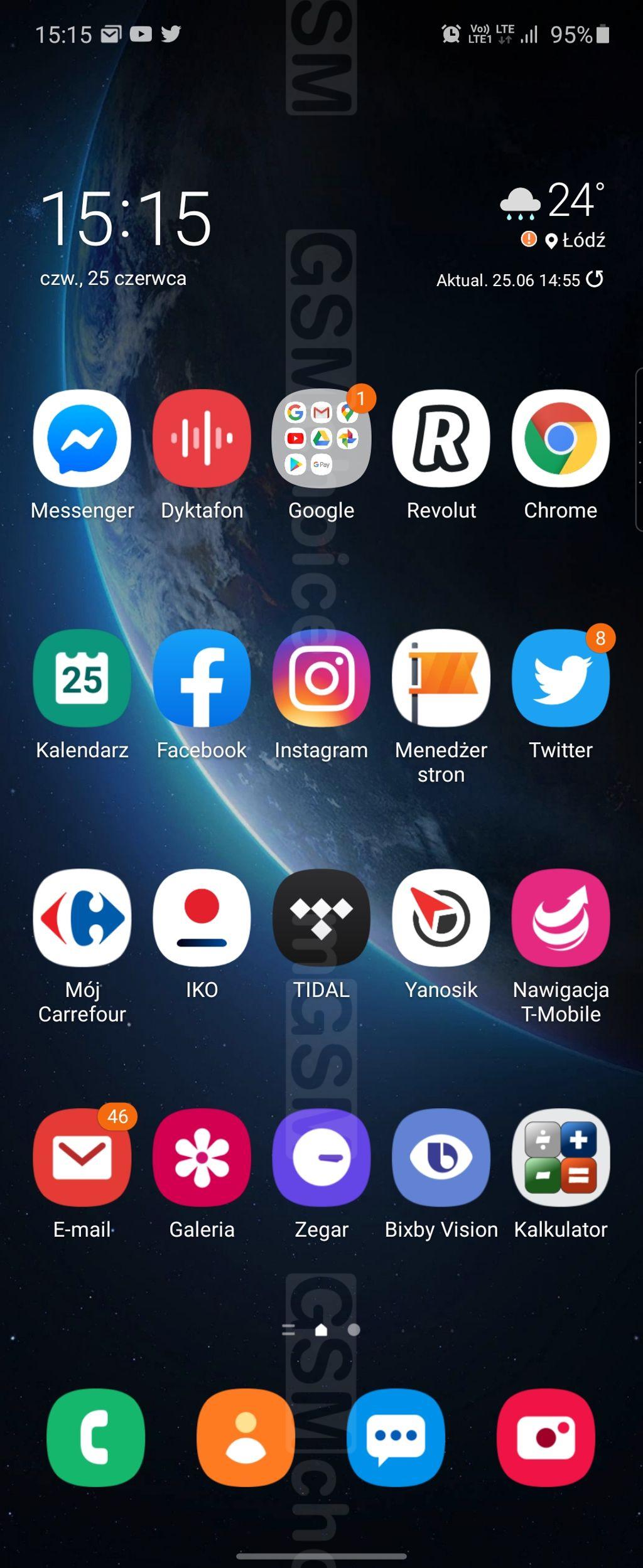Open Yanosik app
This screenshot has height=1568, width=643.
tap(441, 918)
